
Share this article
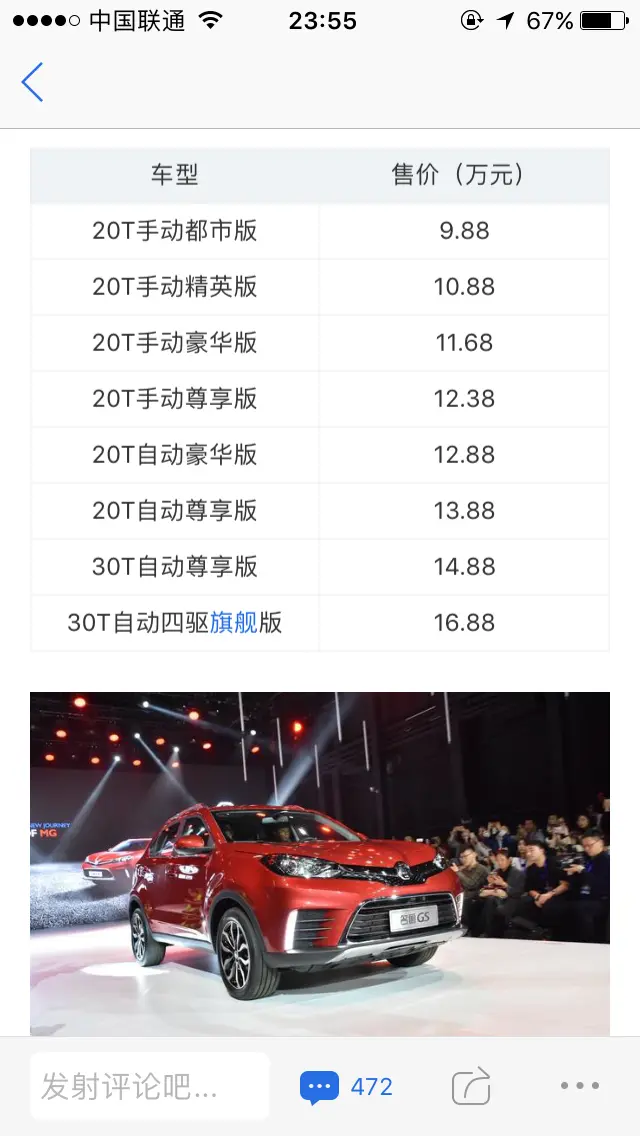(x=471, y=1086)
